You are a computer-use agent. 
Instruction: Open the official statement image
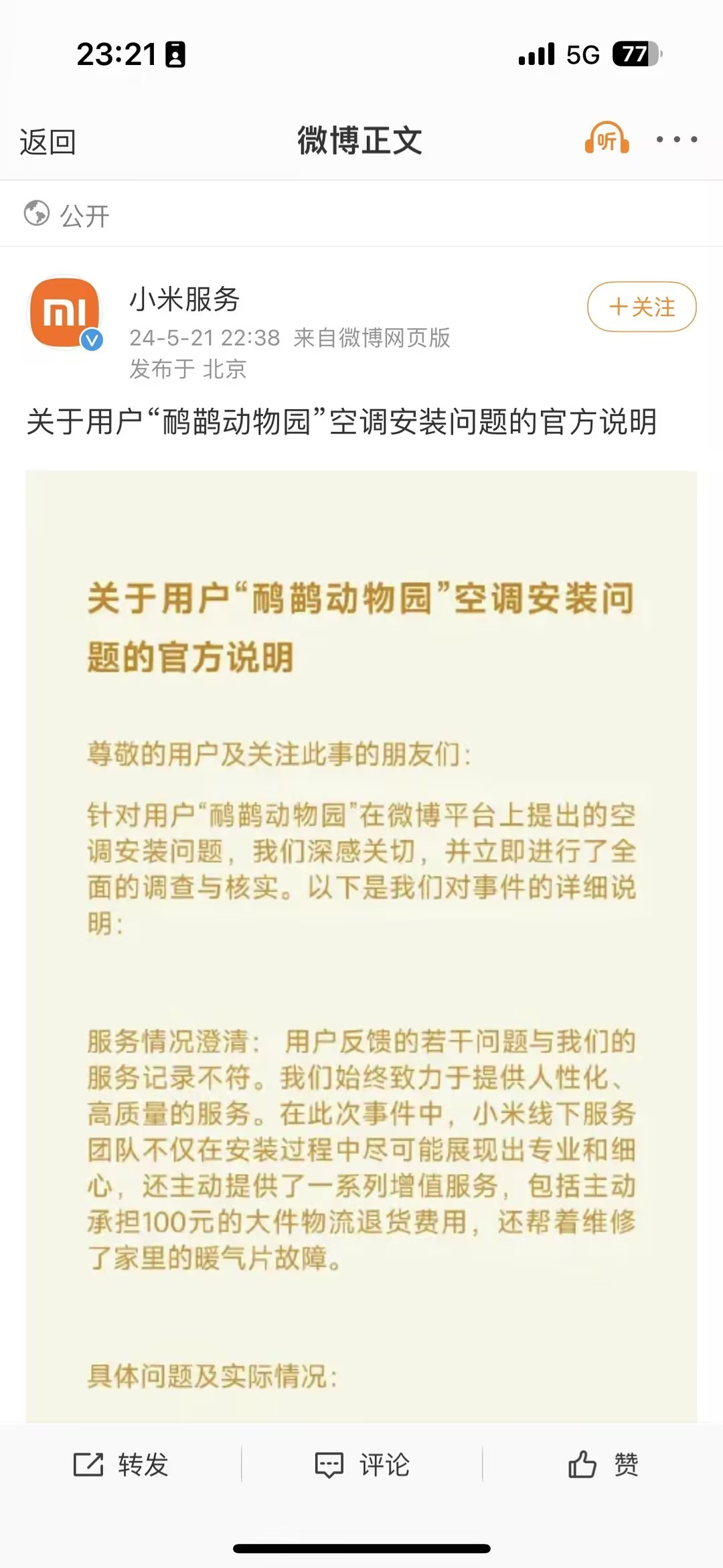(x=361, y=946)
